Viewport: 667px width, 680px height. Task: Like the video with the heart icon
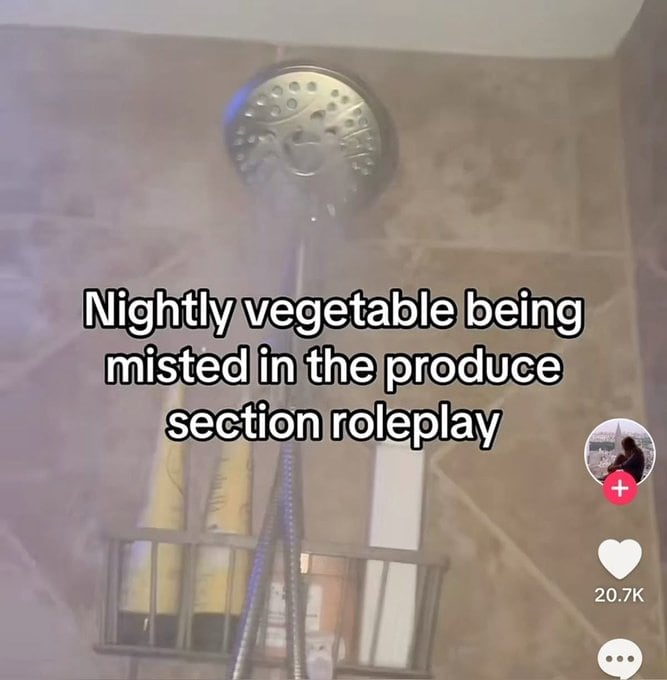coord(620,559)
